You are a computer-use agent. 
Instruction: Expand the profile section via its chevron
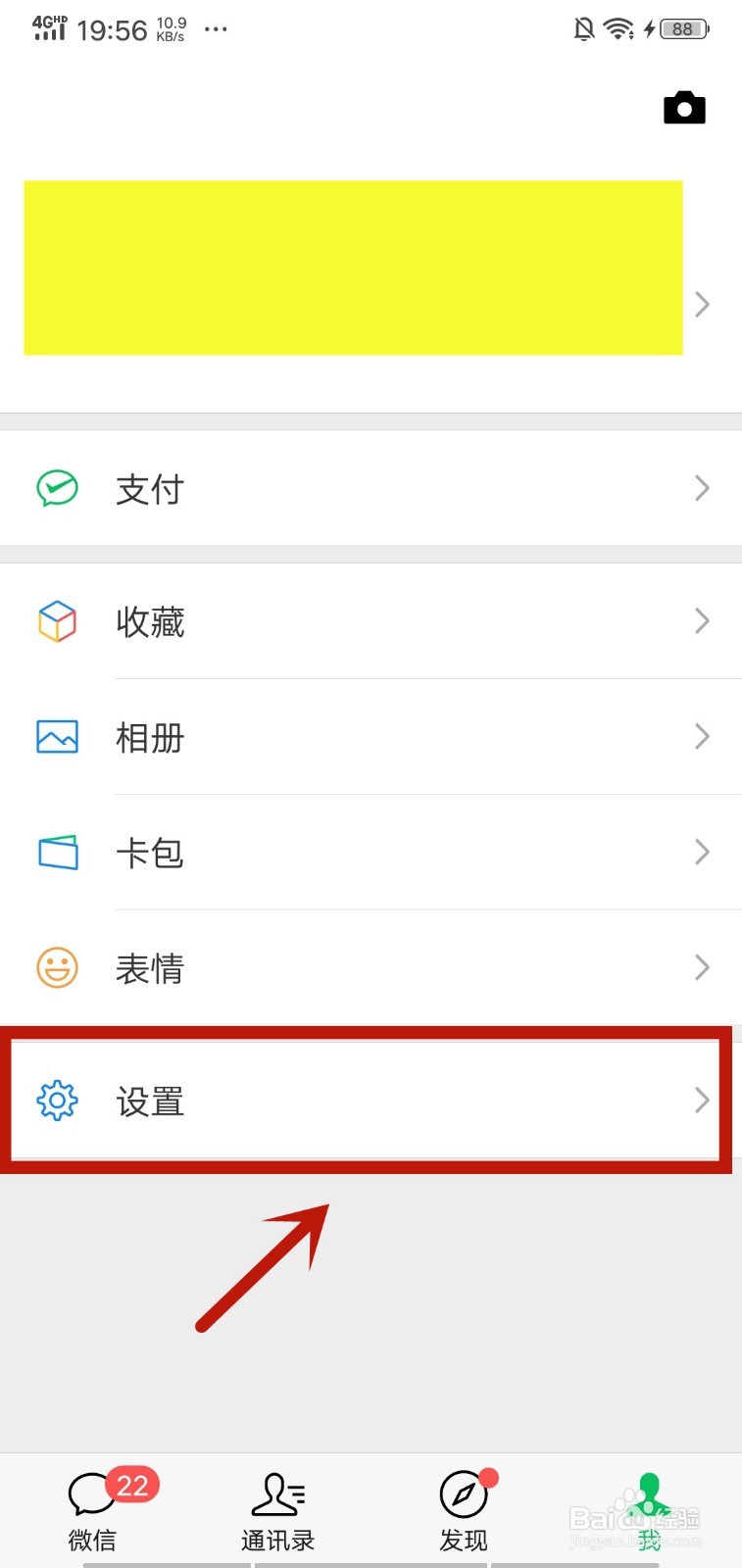[x=702, y=305]
